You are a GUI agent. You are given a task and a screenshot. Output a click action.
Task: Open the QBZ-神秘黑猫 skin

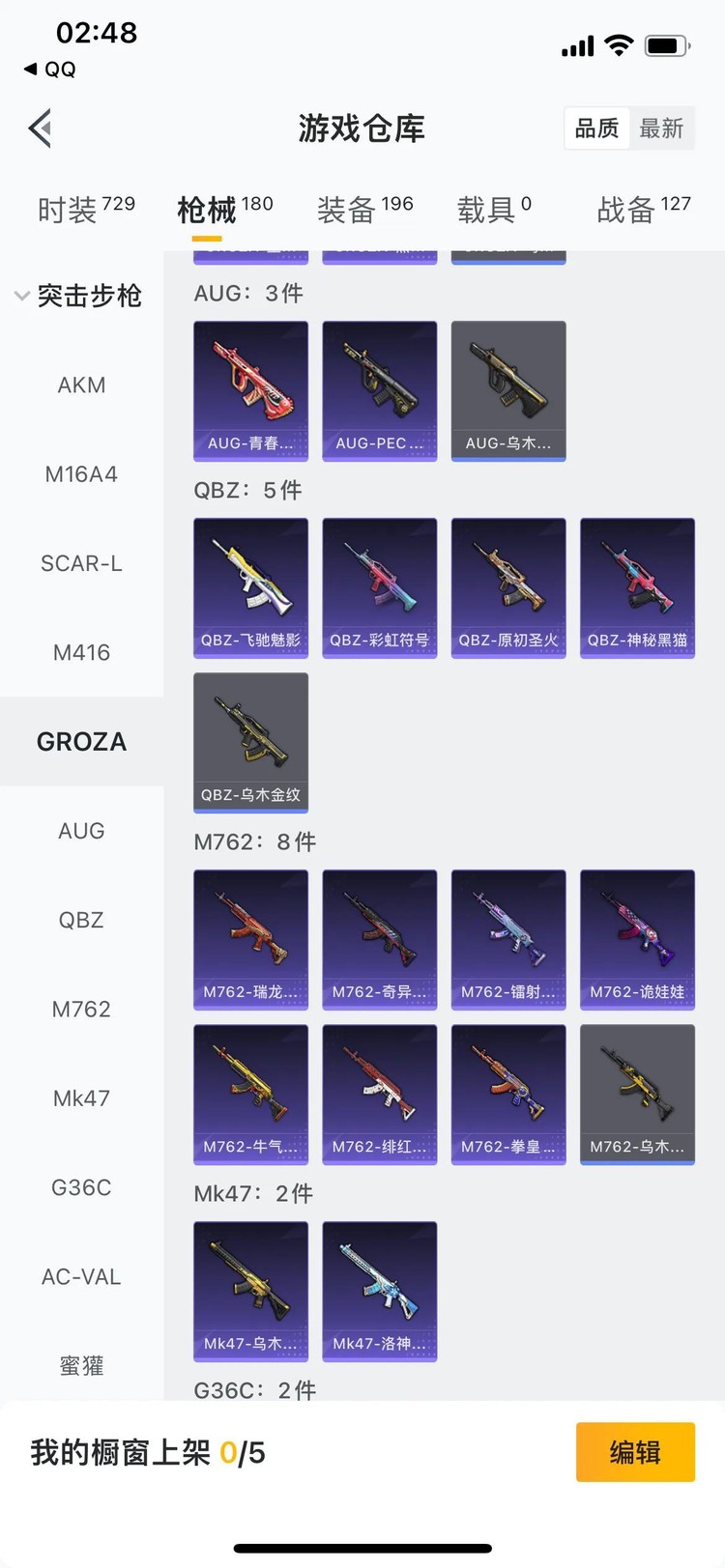(637, 587)
